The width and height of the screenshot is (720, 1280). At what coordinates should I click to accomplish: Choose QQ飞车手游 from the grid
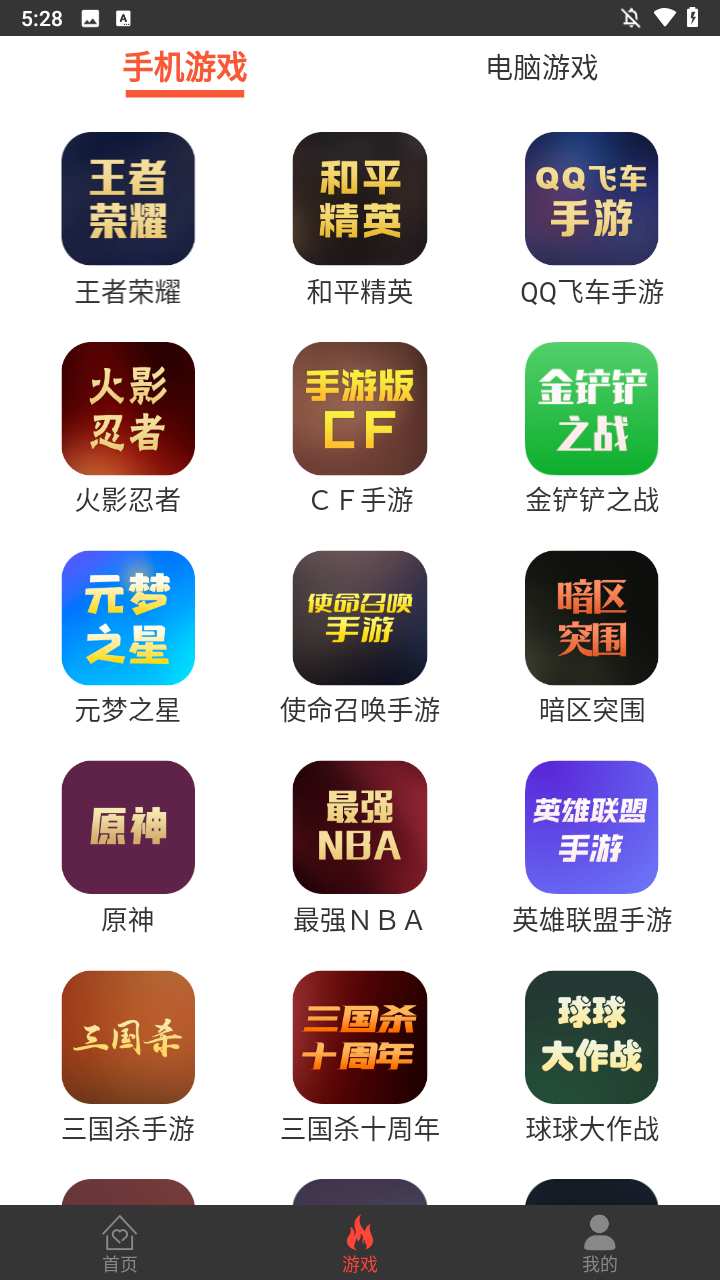tap(592, 199)
